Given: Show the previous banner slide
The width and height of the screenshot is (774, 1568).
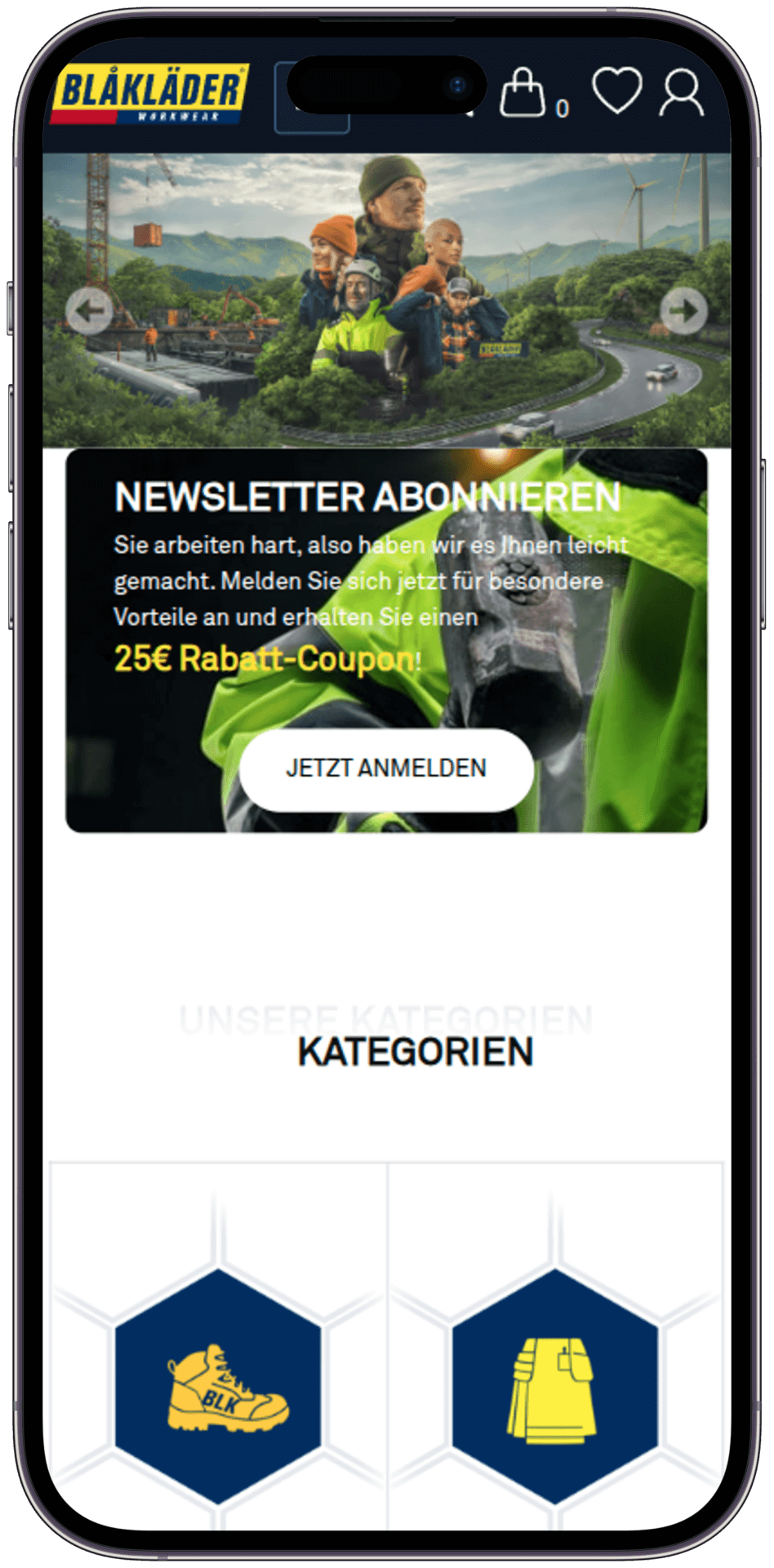Looking at the screenshot, I should tap(89, 311).
